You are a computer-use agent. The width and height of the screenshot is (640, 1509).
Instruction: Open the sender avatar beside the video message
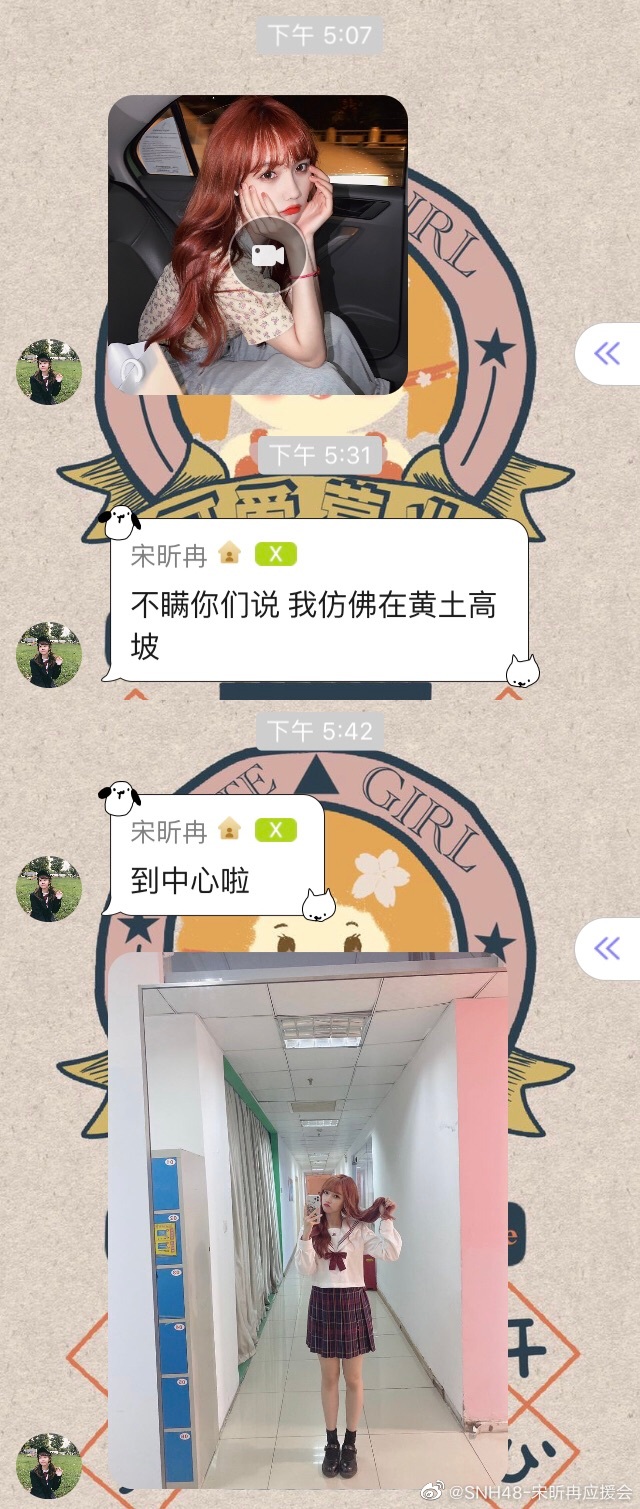click(48, 372)
